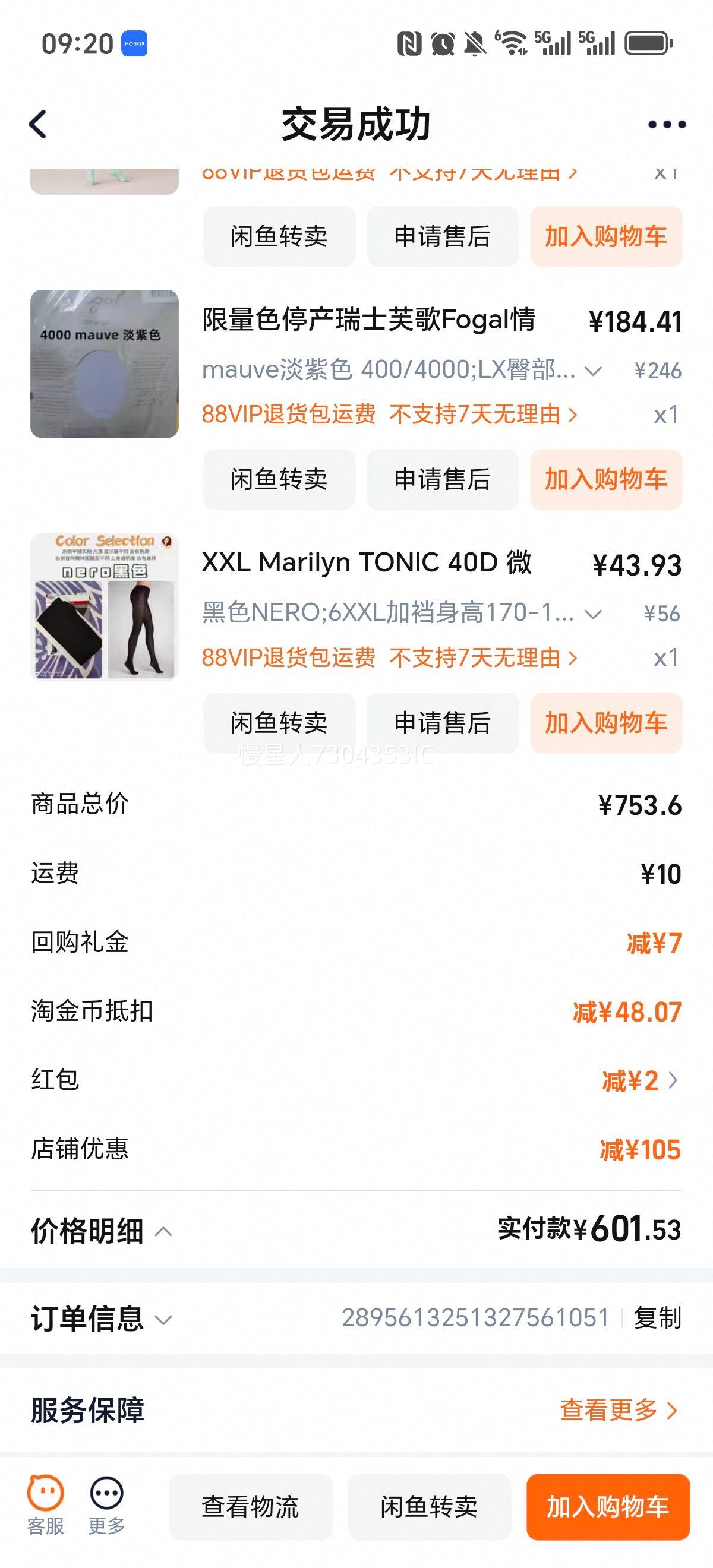713x1568 pixels.
Task: Resell the Marilyn TONIC item on 闲鱼
Action: 279,722
